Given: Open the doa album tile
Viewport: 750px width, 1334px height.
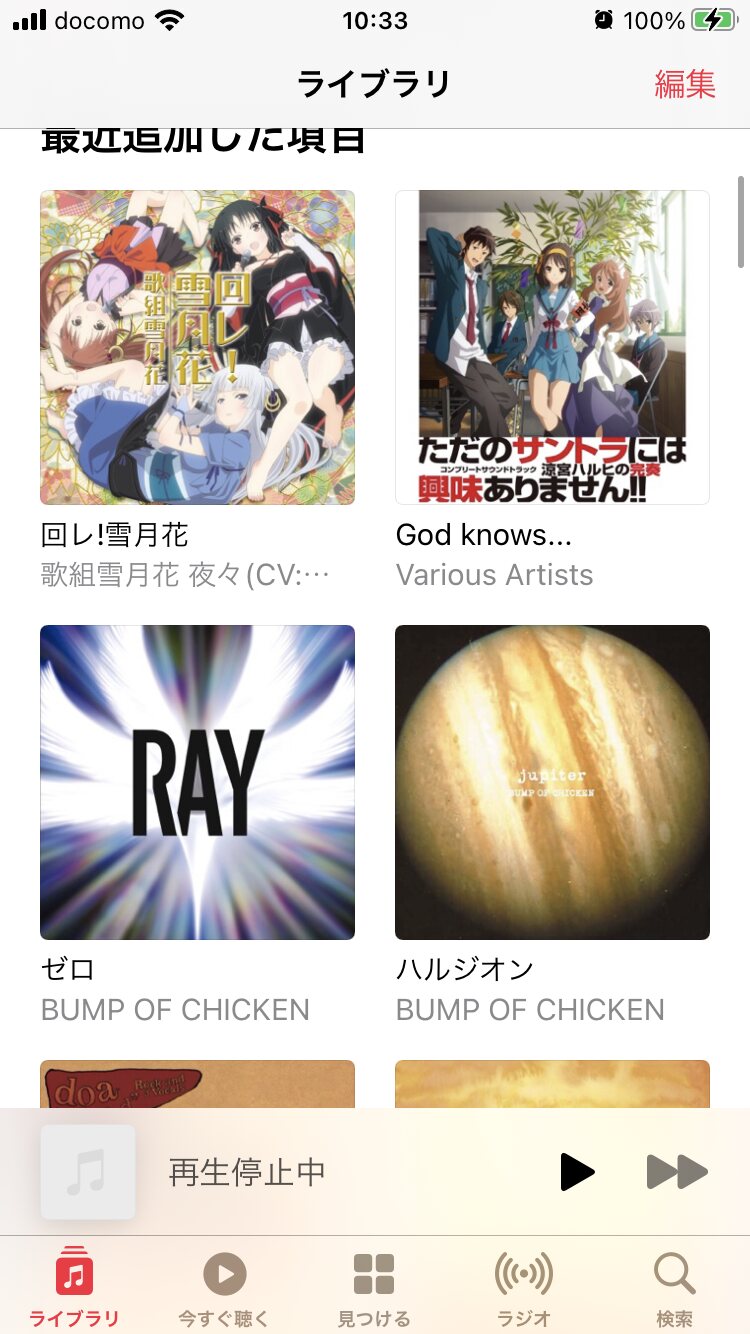Looking at the screenshot, I should point(197,1083).
